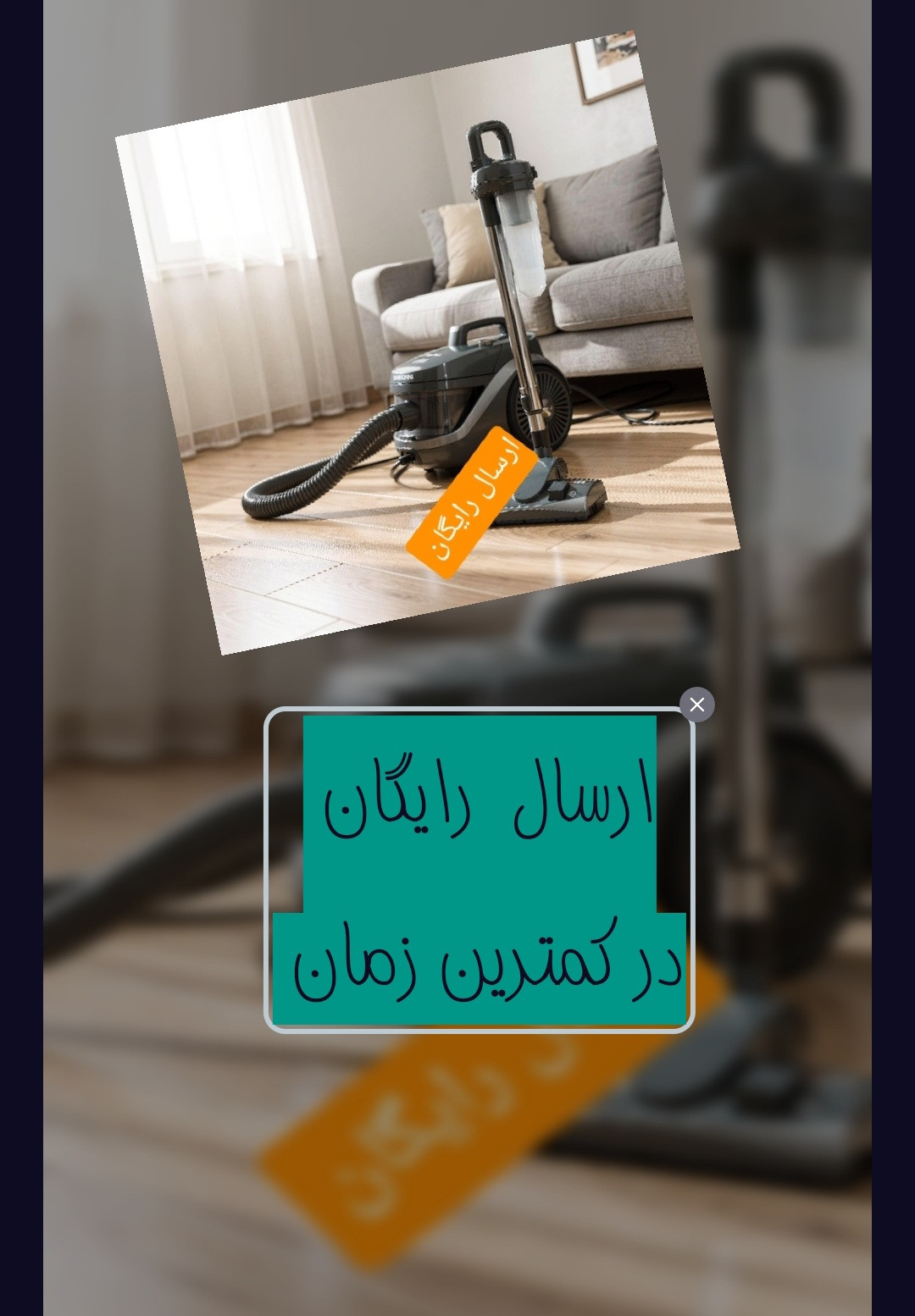Remove the selected text box via X

coord(696,705)
